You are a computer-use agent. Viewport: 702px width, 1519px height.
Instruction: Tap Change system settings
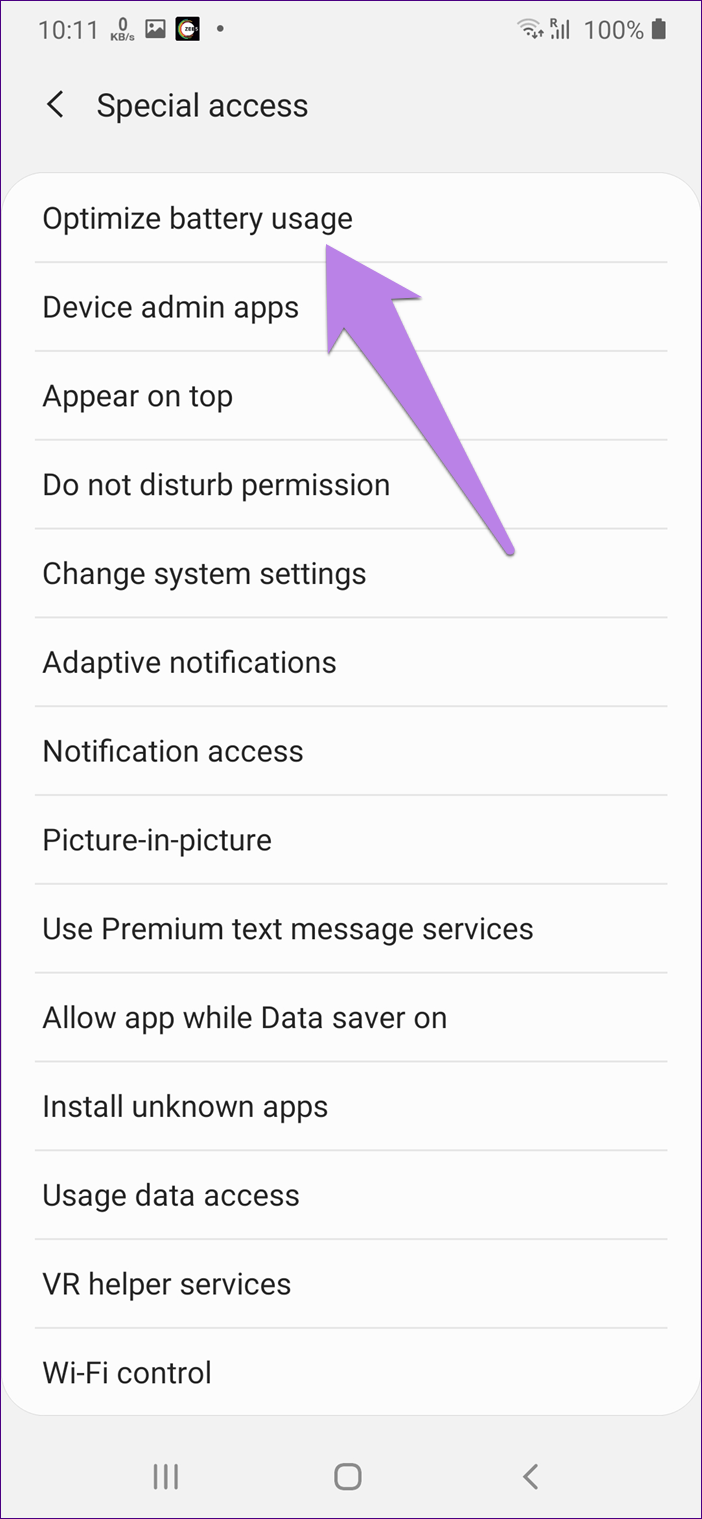(204, 574)
